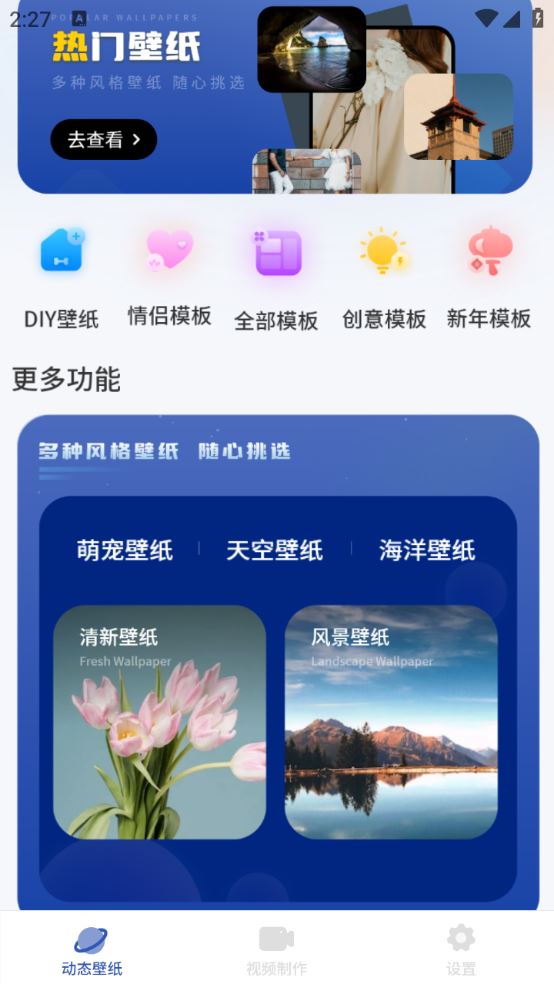Switch to the 设置 tab
Screen dimensions: 554x984
(461, 949)
